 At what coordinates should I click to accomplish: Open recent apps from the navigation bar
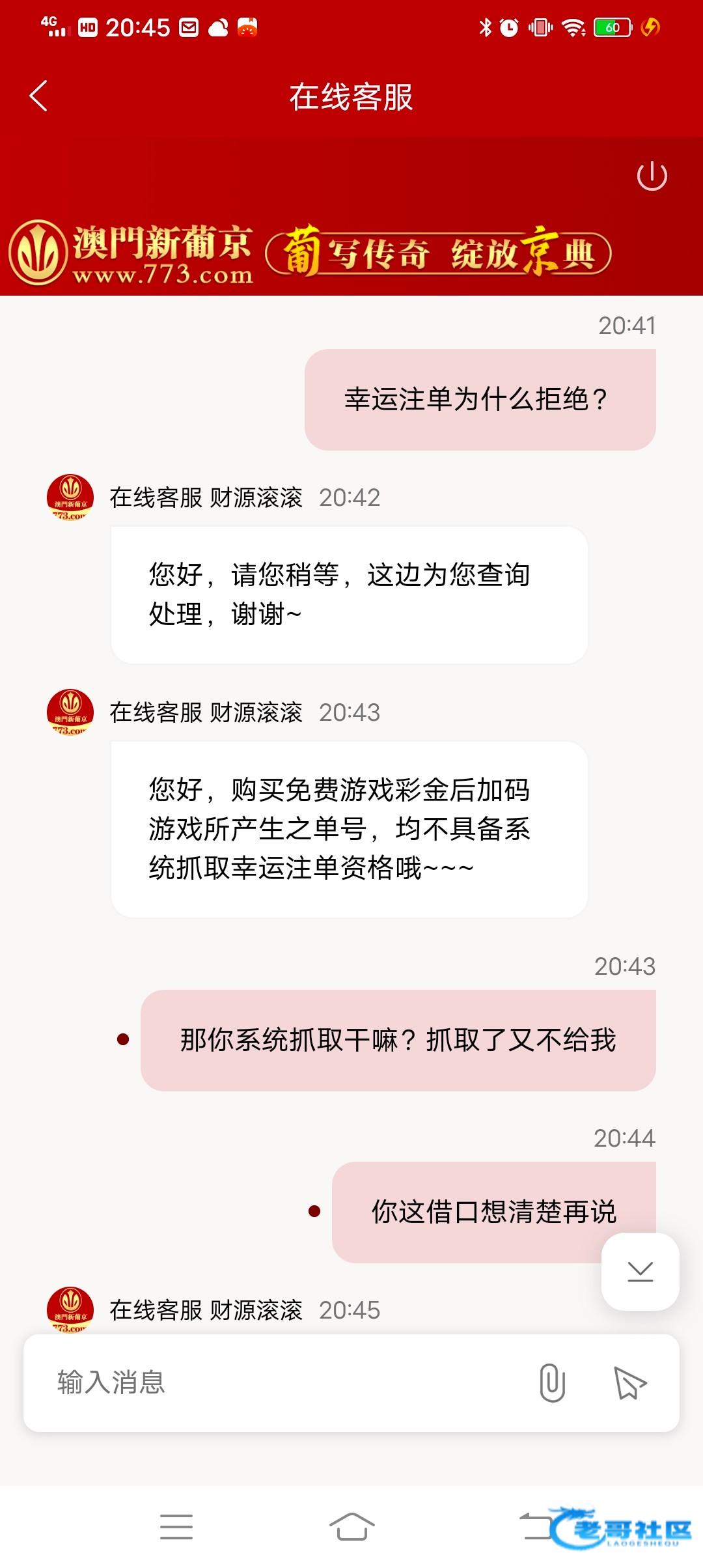(x=176, y=1526)
